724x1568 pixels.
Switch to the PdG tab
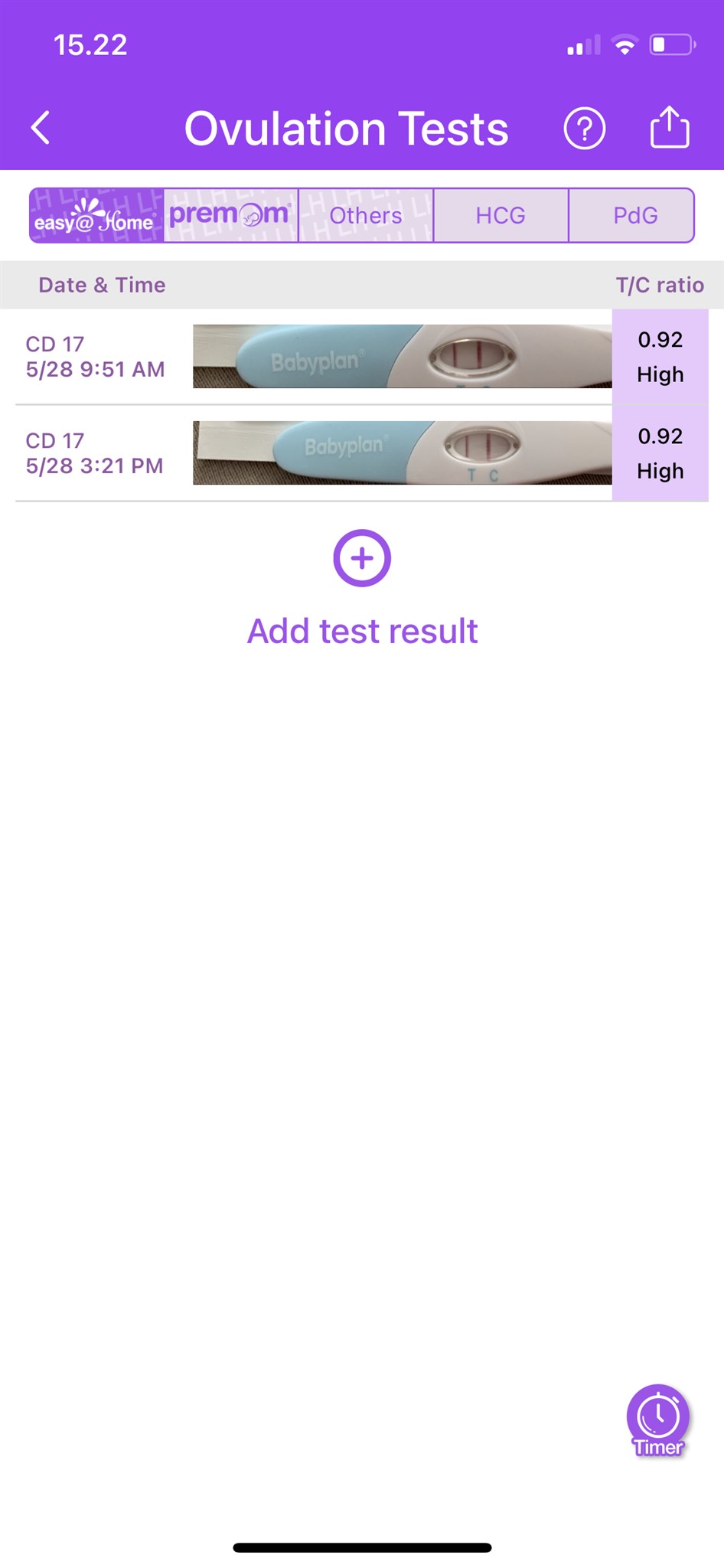pos(634,216)
